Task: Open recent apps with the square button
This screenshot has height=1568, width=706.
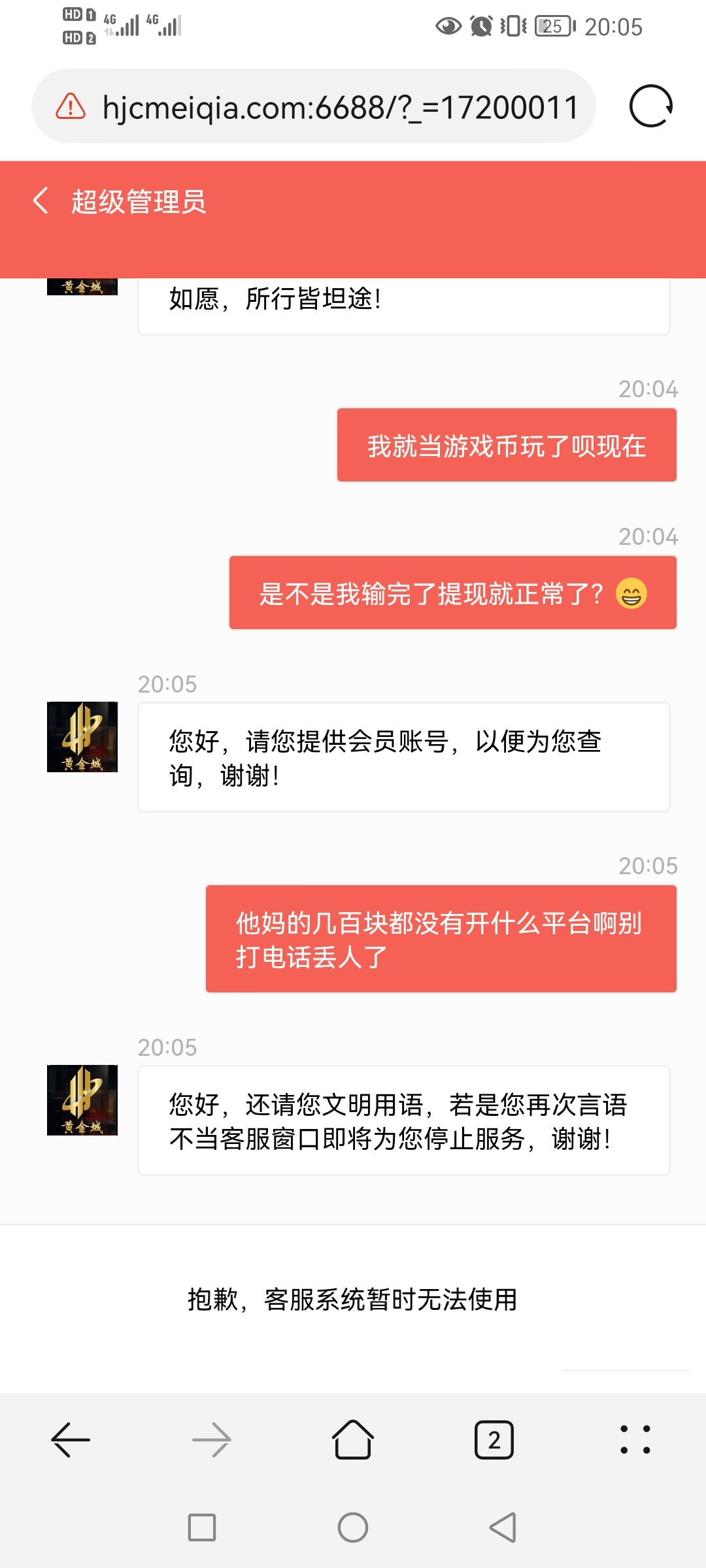Action: click(202, 1527)
